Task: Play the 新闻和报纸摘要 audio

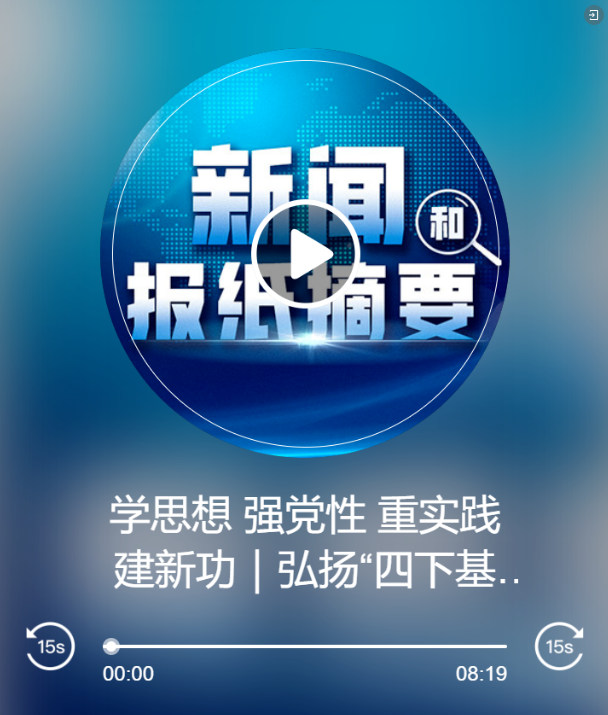Action: (304, 254)
